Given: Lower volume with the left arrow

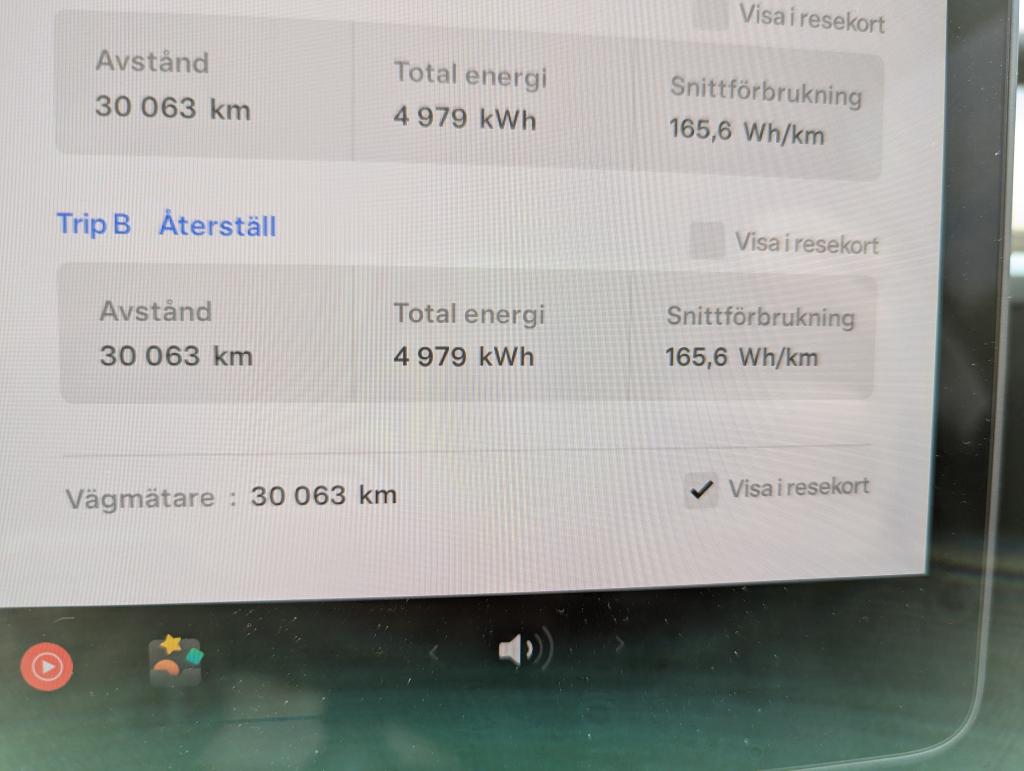Looking at the screenshot, I should coord(434,653).
